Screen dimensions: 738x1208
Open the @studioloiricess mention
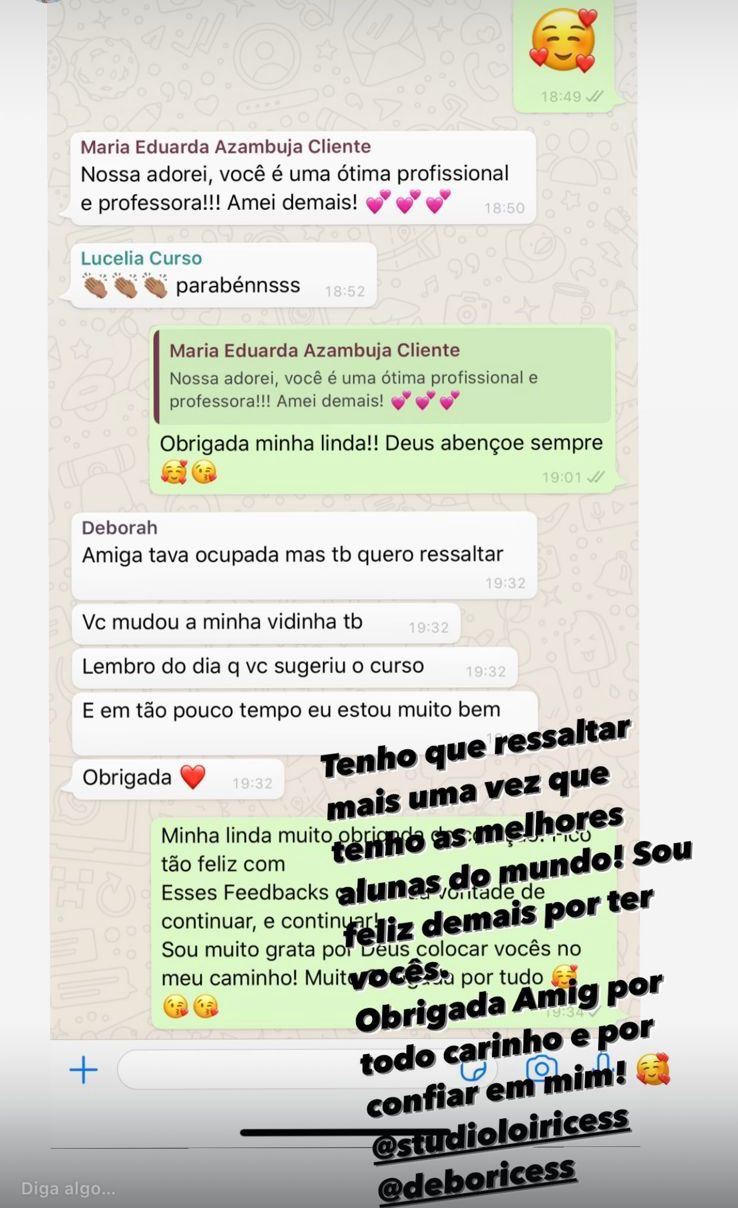click(x=501, y=1121)
